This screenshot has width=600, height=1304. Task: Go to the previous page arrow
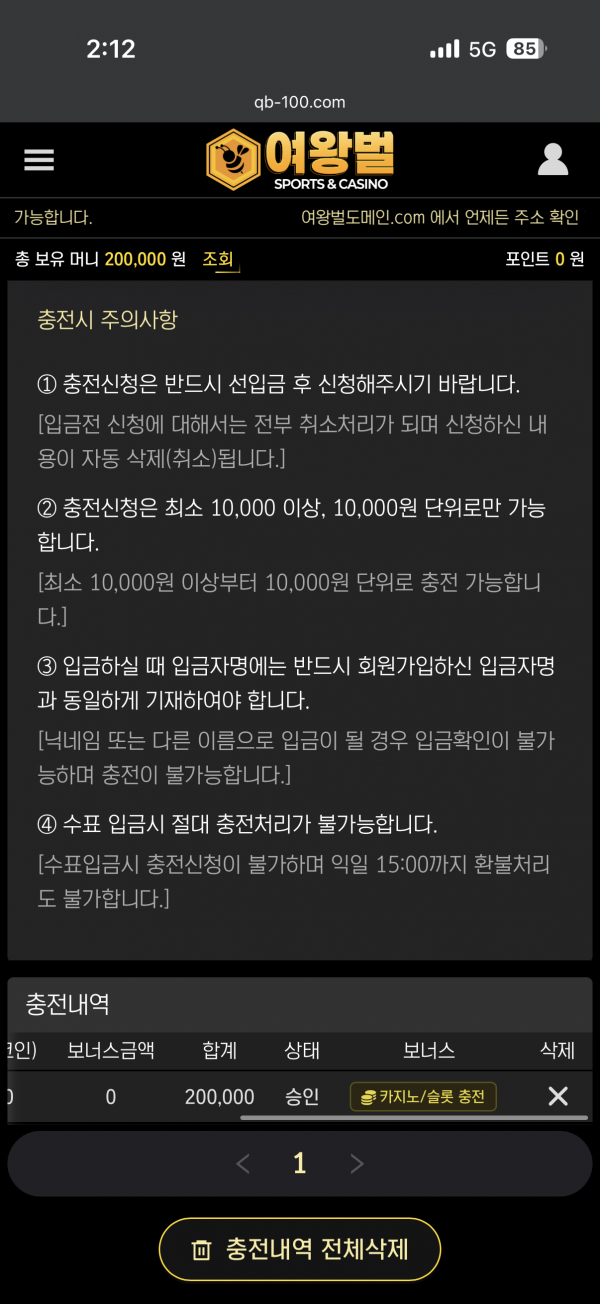coord(243,1163)
